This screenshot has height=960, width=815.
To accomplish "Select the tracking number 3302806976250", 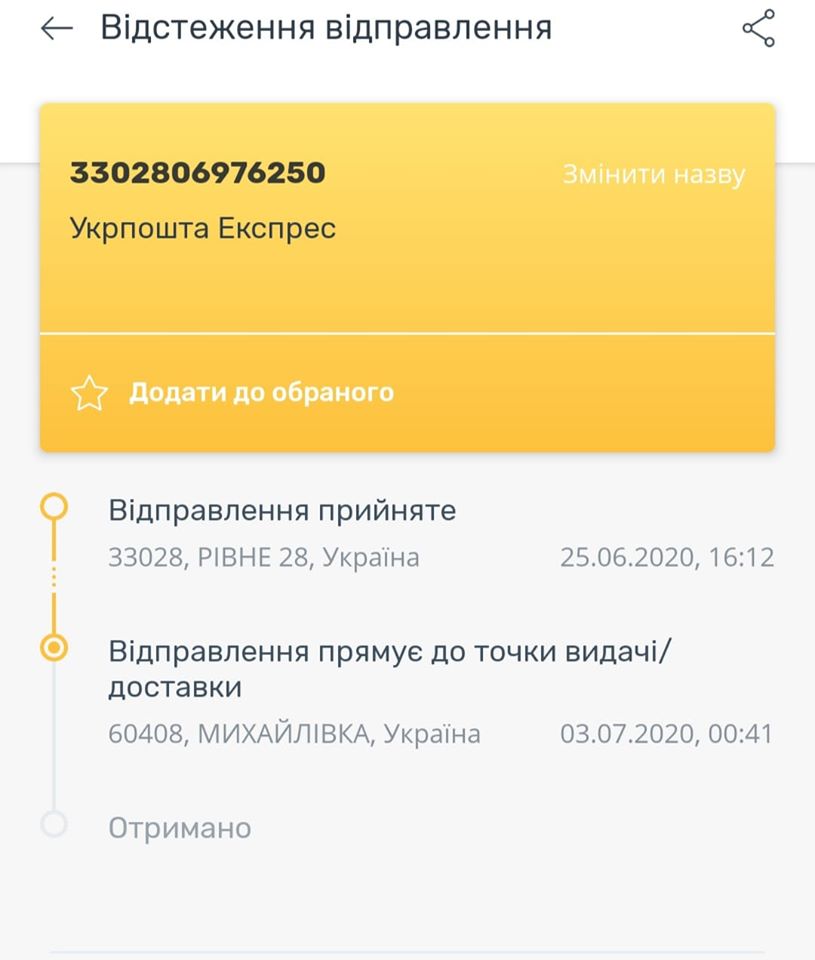I will tap(197, 171).
